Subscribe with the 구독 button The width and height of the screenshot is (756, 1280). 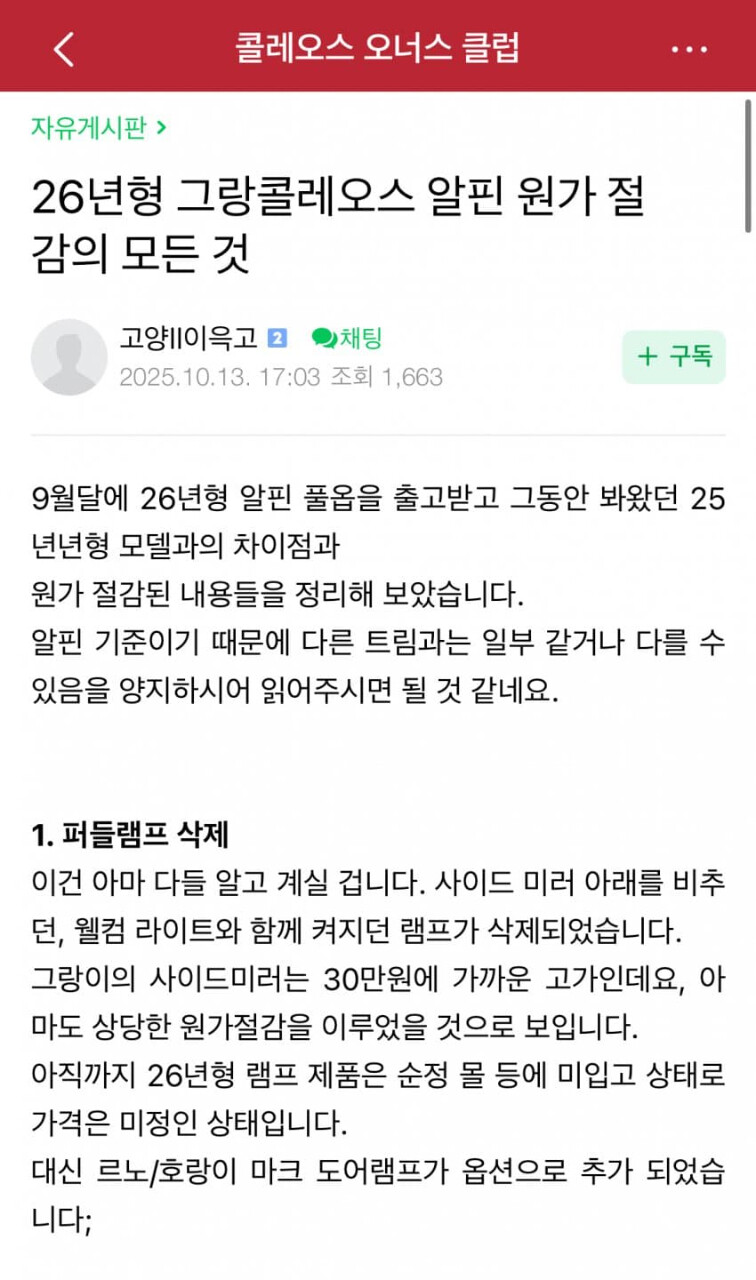[674, 356]
